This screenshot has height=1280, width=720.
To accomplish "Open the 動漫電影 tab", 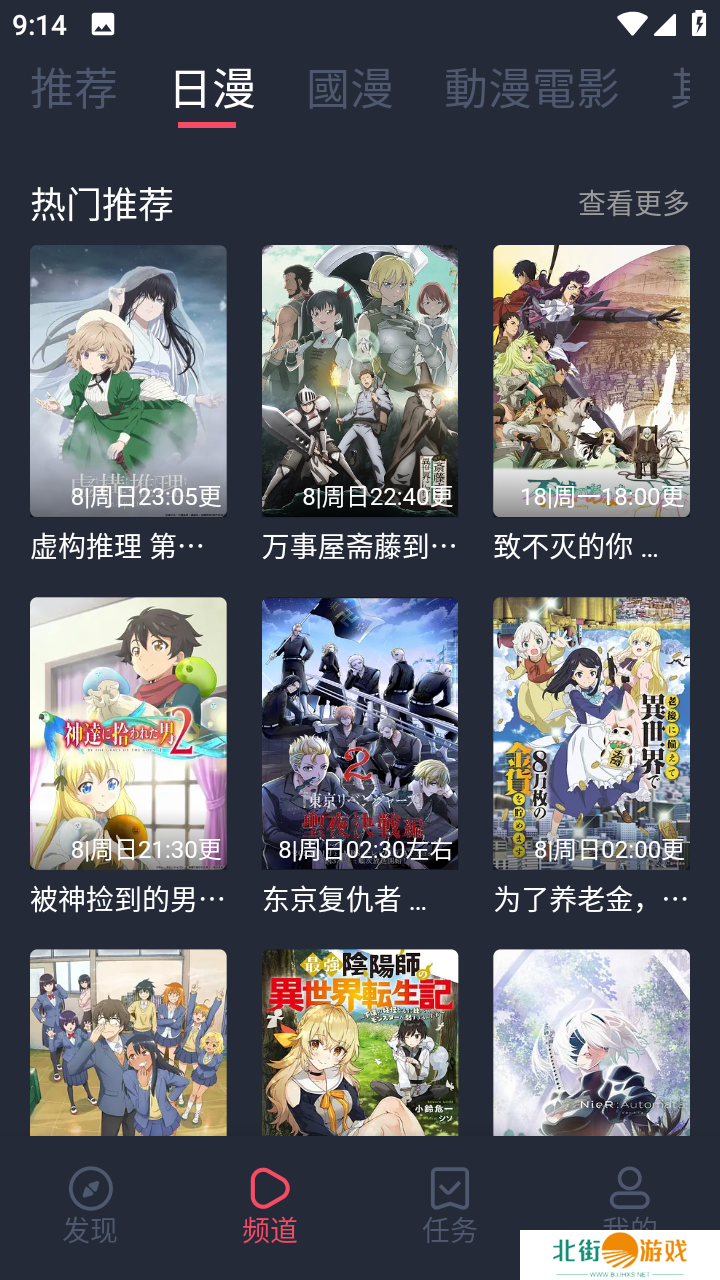I will [531, 89].
